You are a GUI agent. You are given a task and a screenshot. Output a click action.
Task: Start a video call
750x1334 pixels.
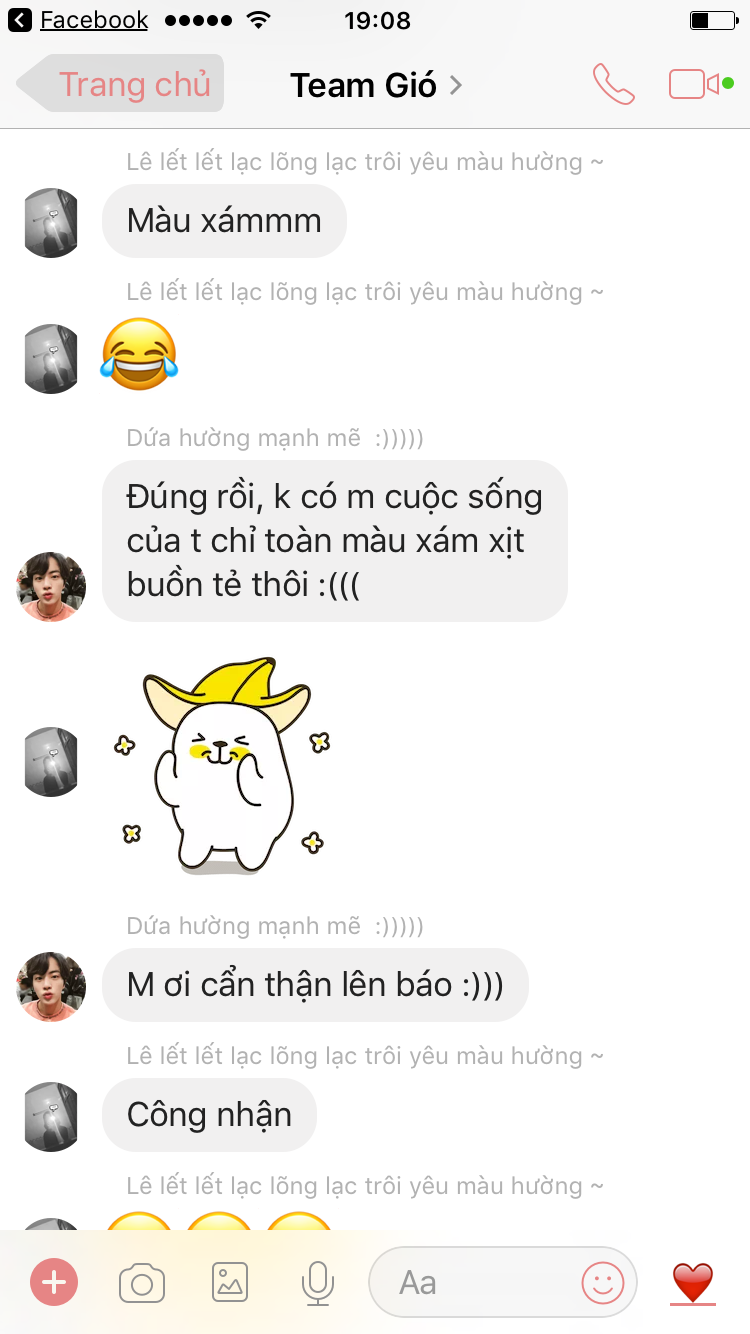[x=694, y=84]
